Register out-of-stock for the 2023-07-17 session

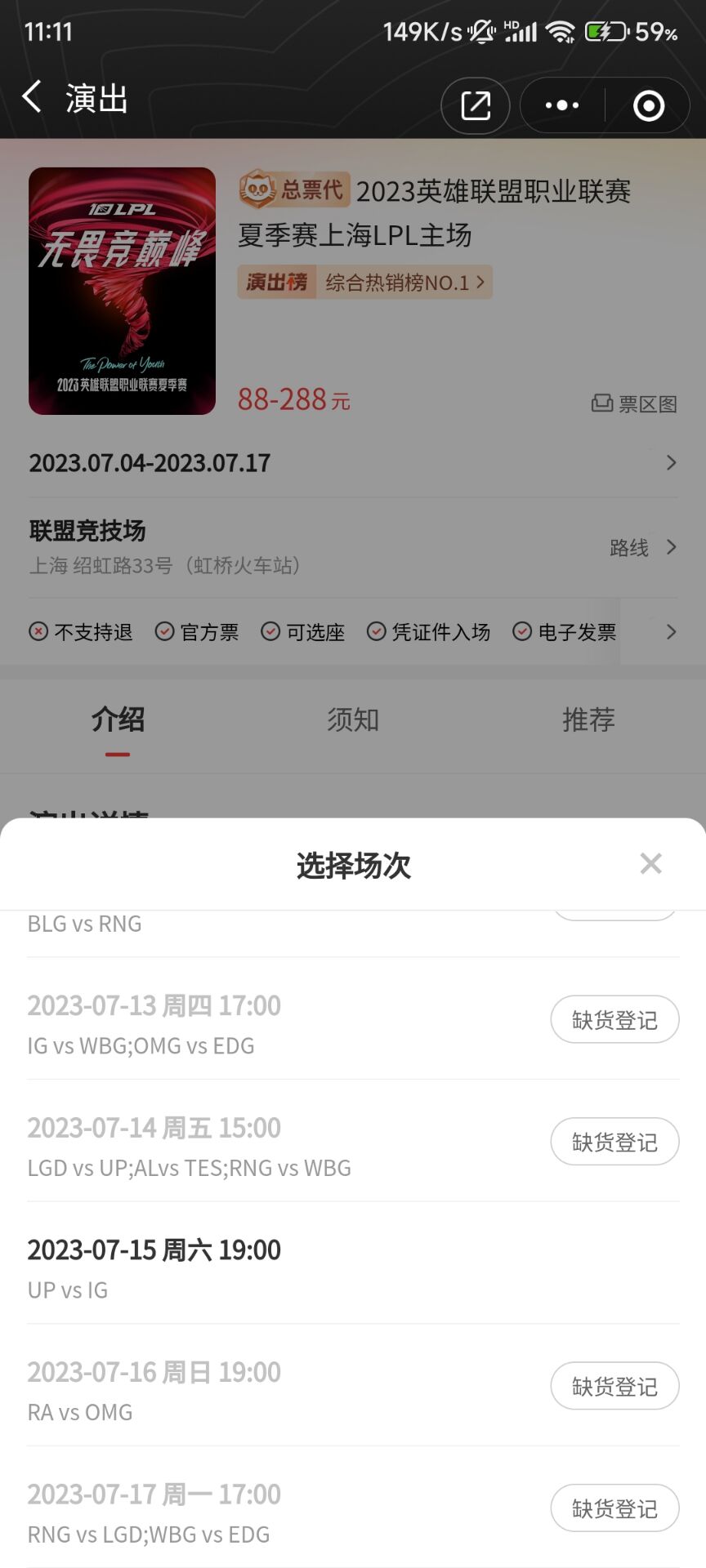click(614, 1508)
